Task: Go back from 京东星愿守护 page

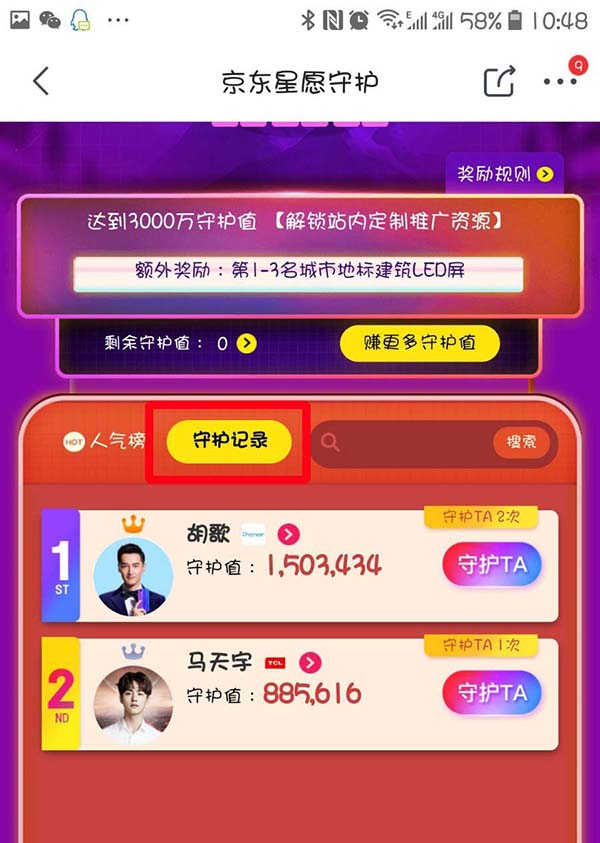Action: pyautogui.click(x=41, y=81)
